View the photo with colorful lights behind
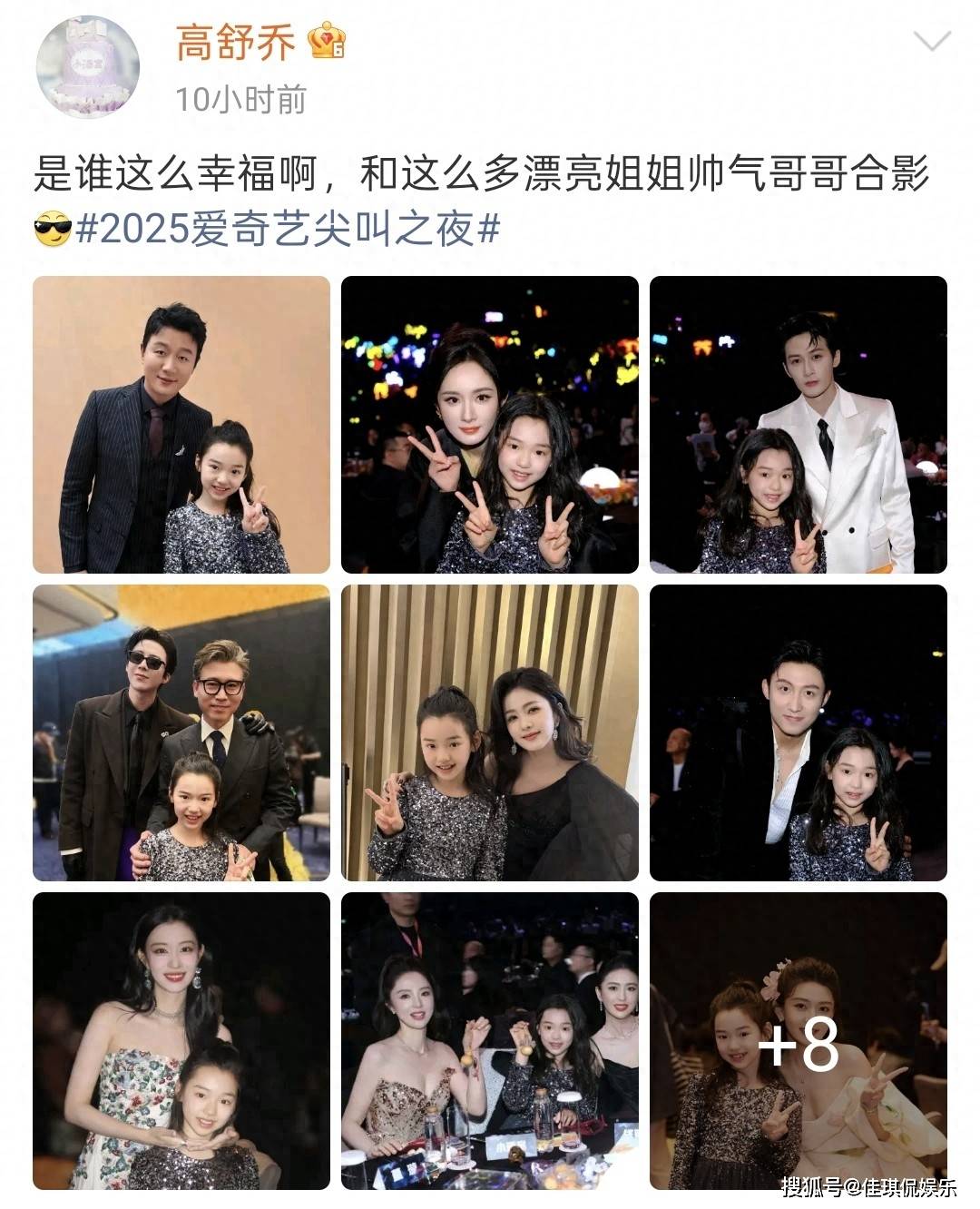 (490, 425)
